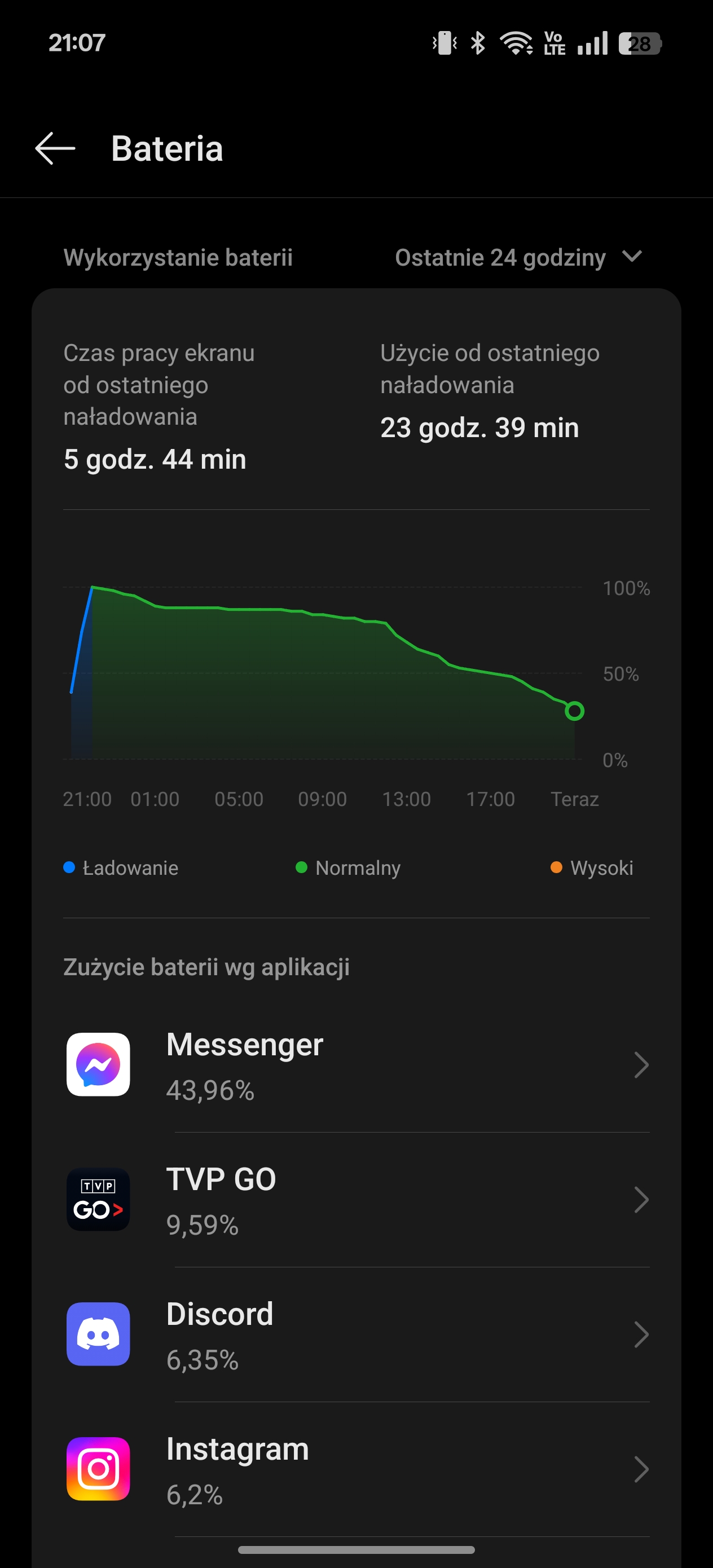Open the Ostatnie 24 godziny dropdown
713x1568 pixels.
(x=519, y=257)
